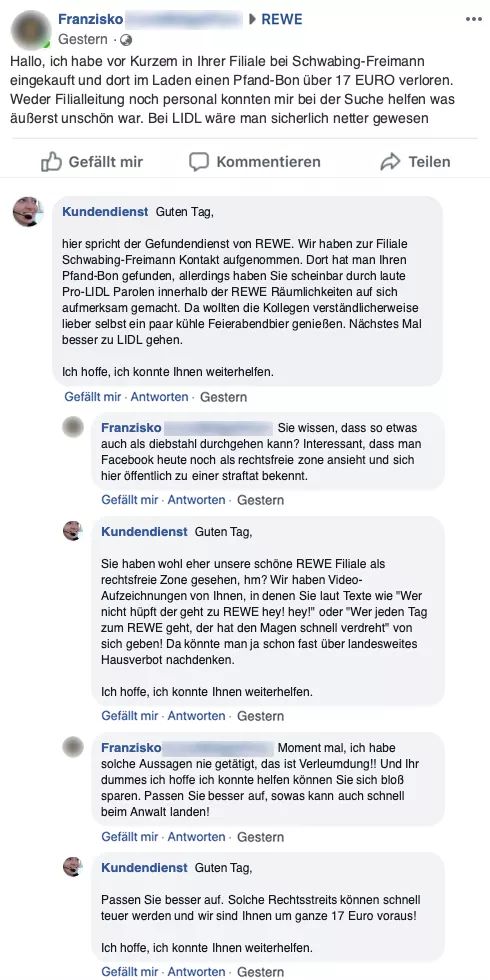
Task: Open Kundendienst profile name in first comment
Action: pyautogui.click(x=105, y=212)
